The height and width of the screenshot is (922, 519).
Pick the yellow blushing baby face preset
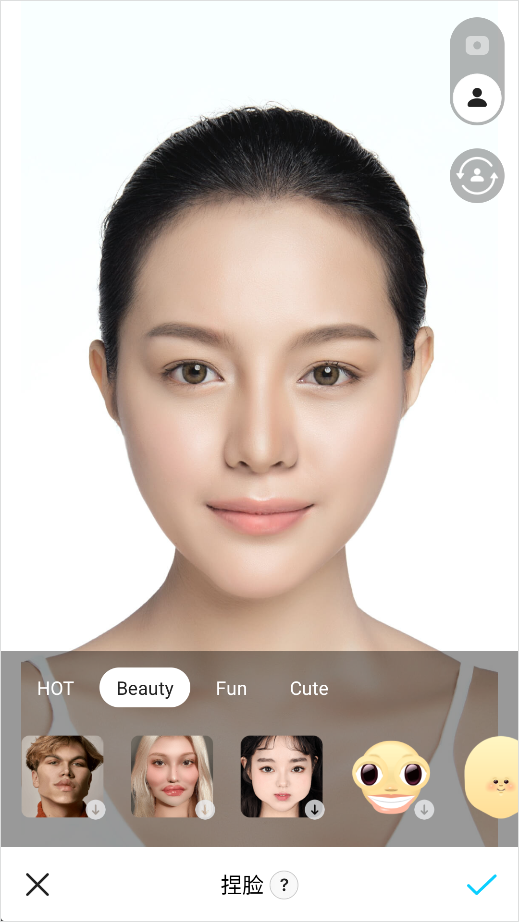coord(493,776)
